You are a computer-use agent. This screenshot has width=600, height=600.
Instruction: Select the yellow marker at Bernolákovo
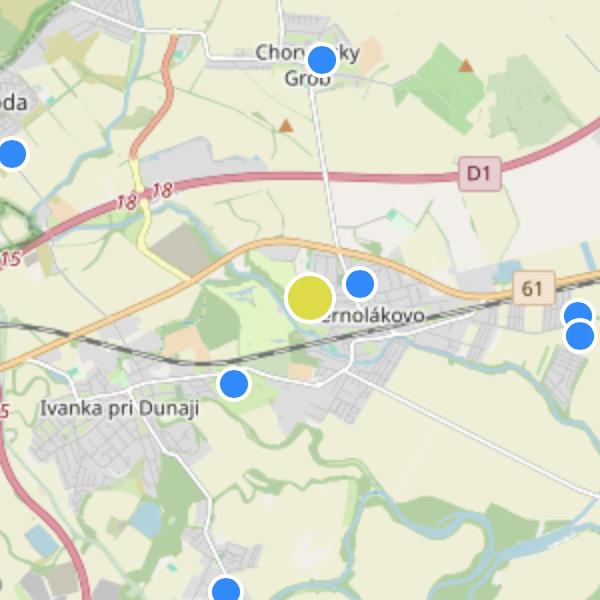coord(310,298)
